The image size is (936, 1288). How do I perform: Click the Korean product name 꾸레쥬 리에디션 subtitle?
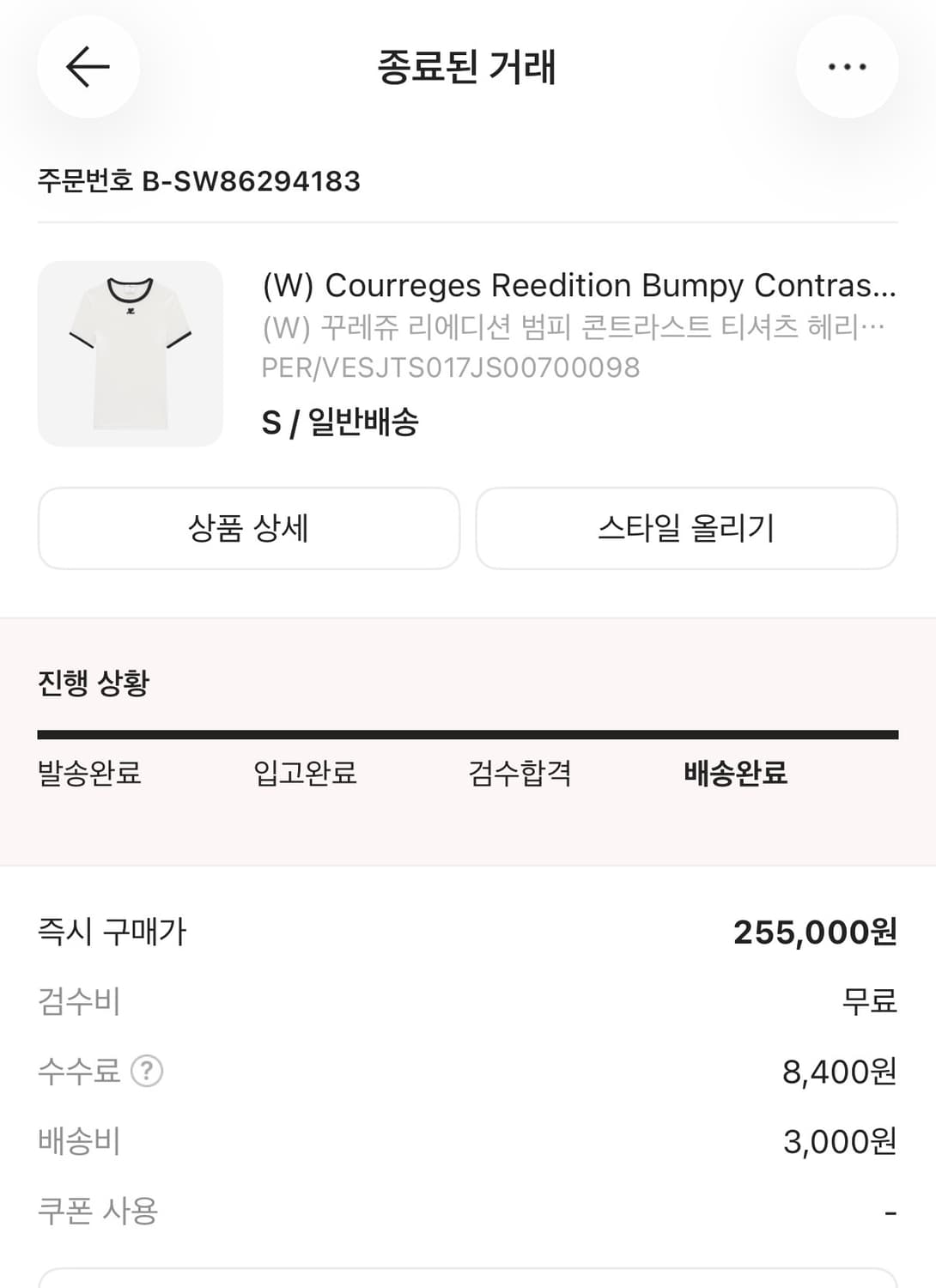point(575,327)
